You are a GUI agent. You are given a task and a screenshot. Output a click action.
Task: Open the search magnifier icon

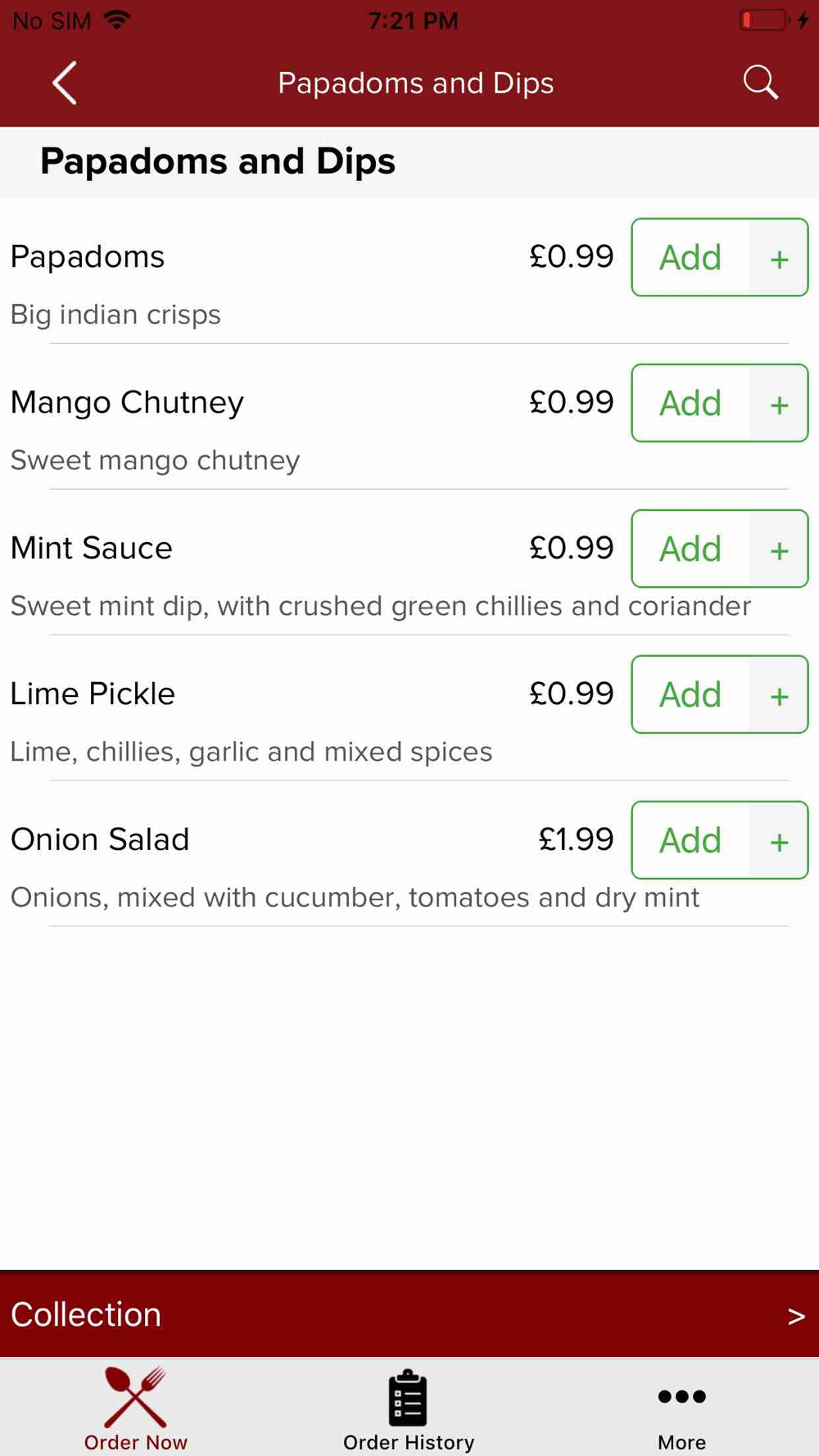point(760,83)
